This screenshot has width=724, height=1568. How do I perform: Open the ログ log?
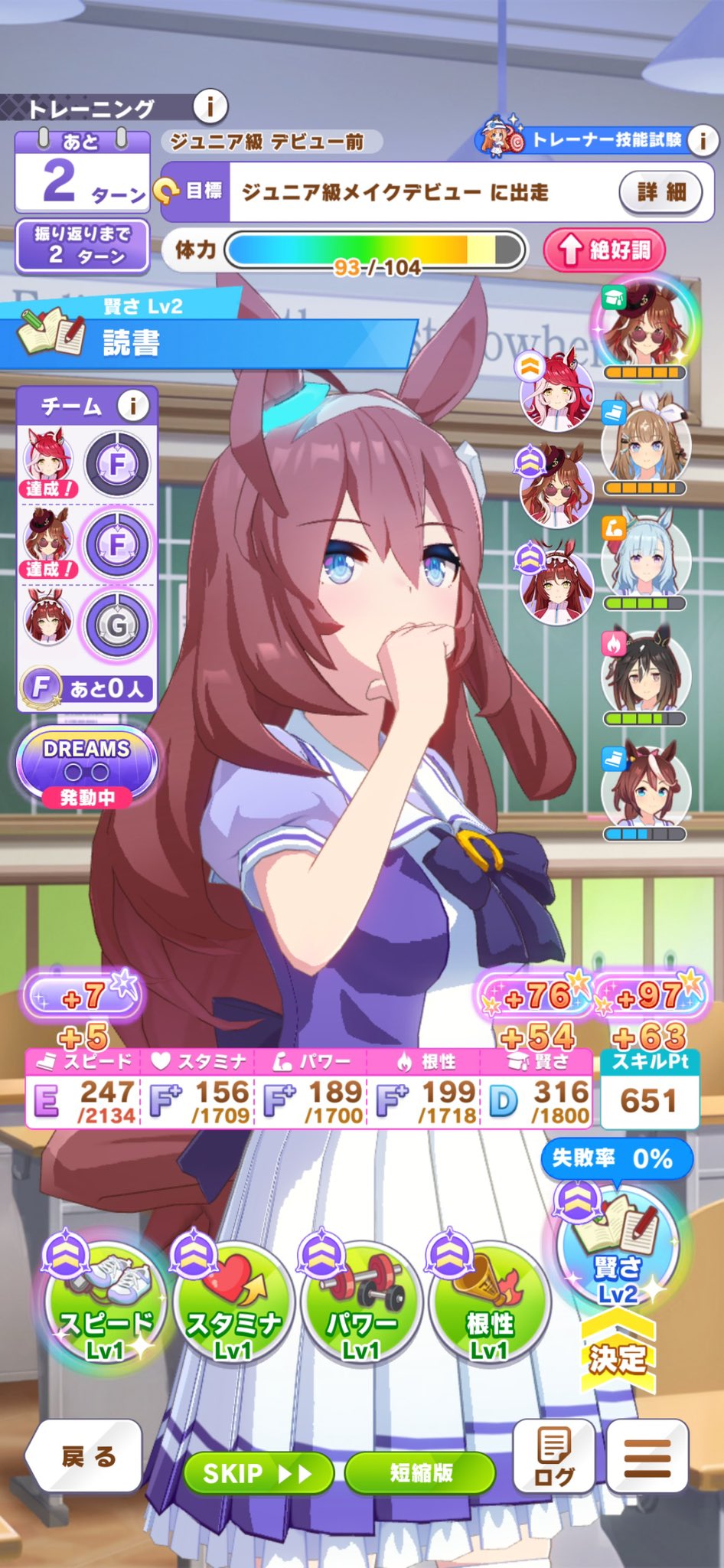coord(553,1458)
